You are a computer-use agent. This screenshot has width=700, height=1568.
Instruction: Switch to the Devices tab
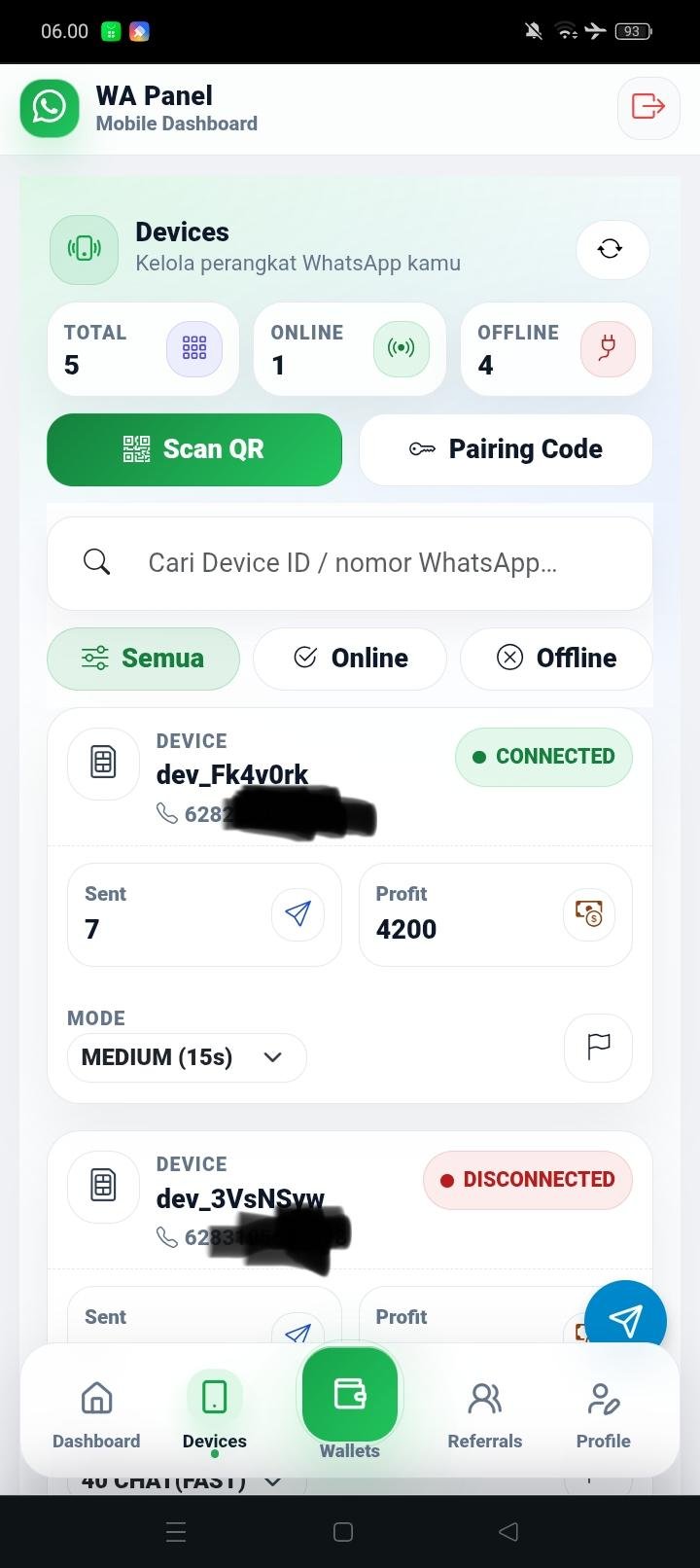(215, 1414)
